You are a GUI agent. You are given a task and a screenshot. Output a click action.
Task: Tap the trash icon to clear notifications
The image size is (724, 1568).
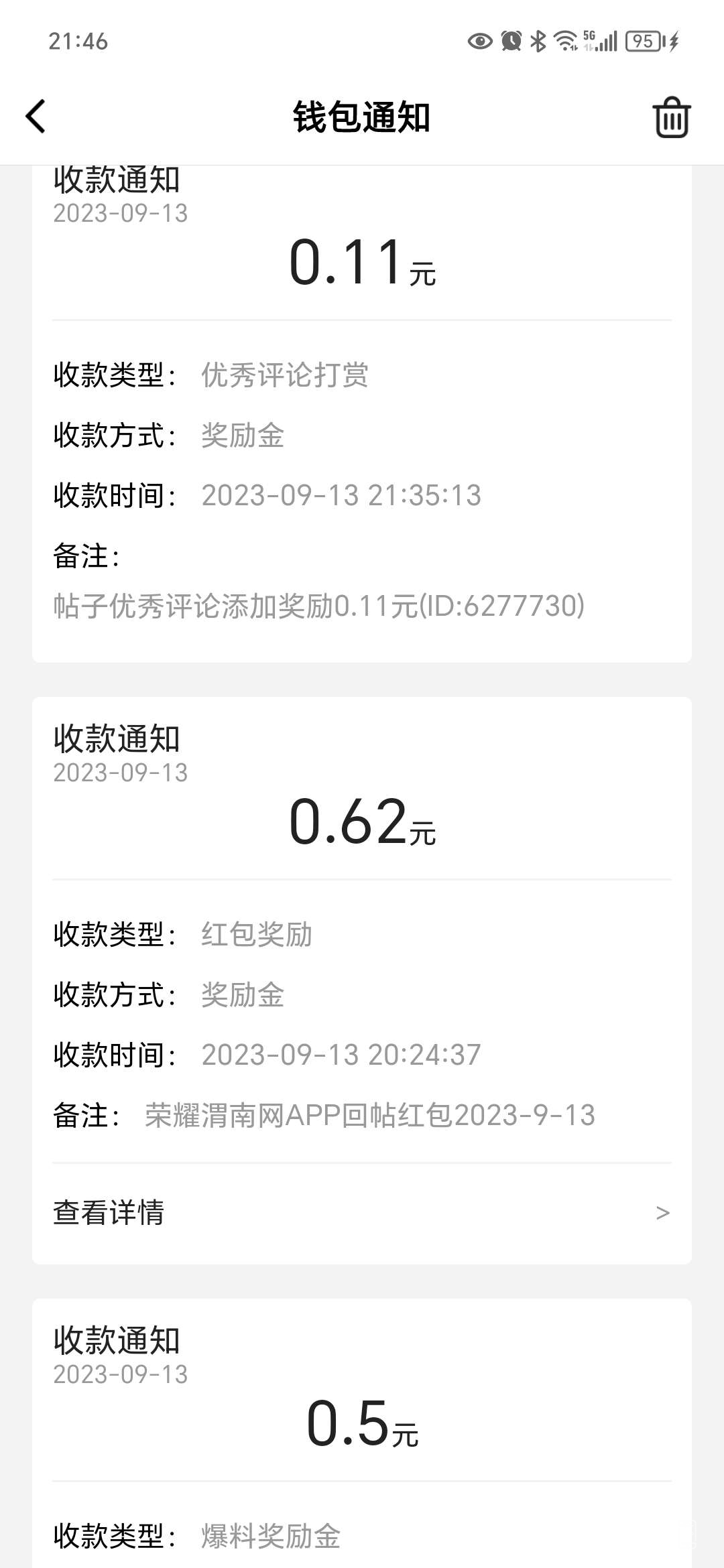pyautogui.click(x=671, y=118)
